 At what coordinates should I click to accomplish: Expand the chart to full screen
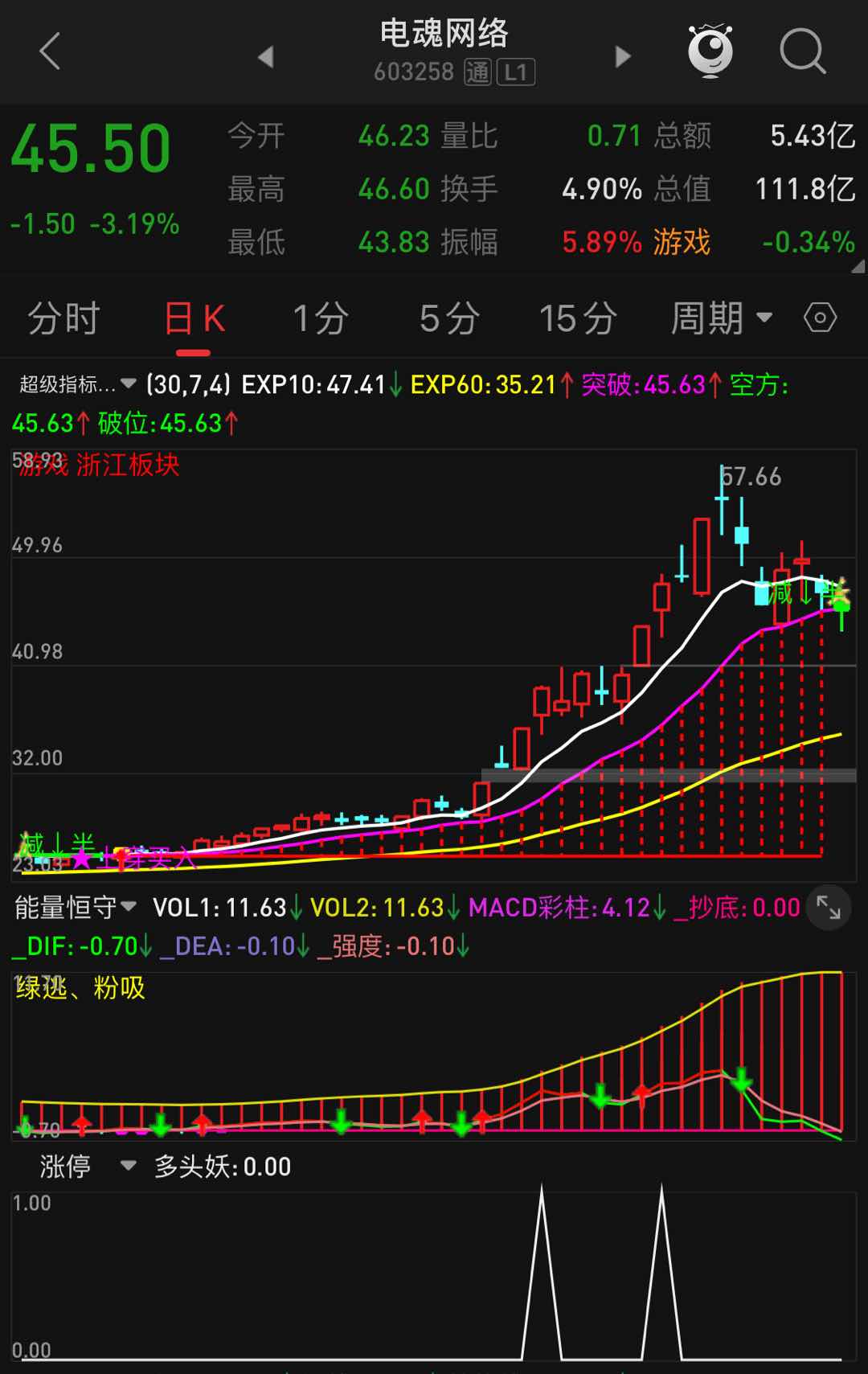[x=829, y=908]
